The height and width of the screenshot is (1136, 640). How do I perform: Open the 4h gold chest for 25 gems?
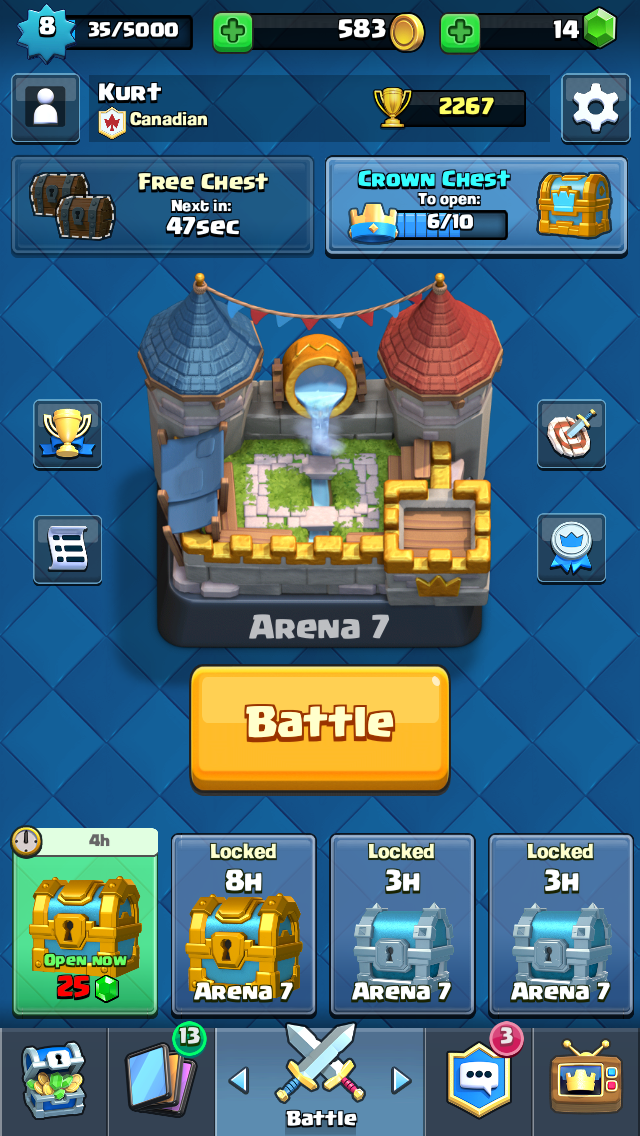pyautogui.click(x=86, y=922)
